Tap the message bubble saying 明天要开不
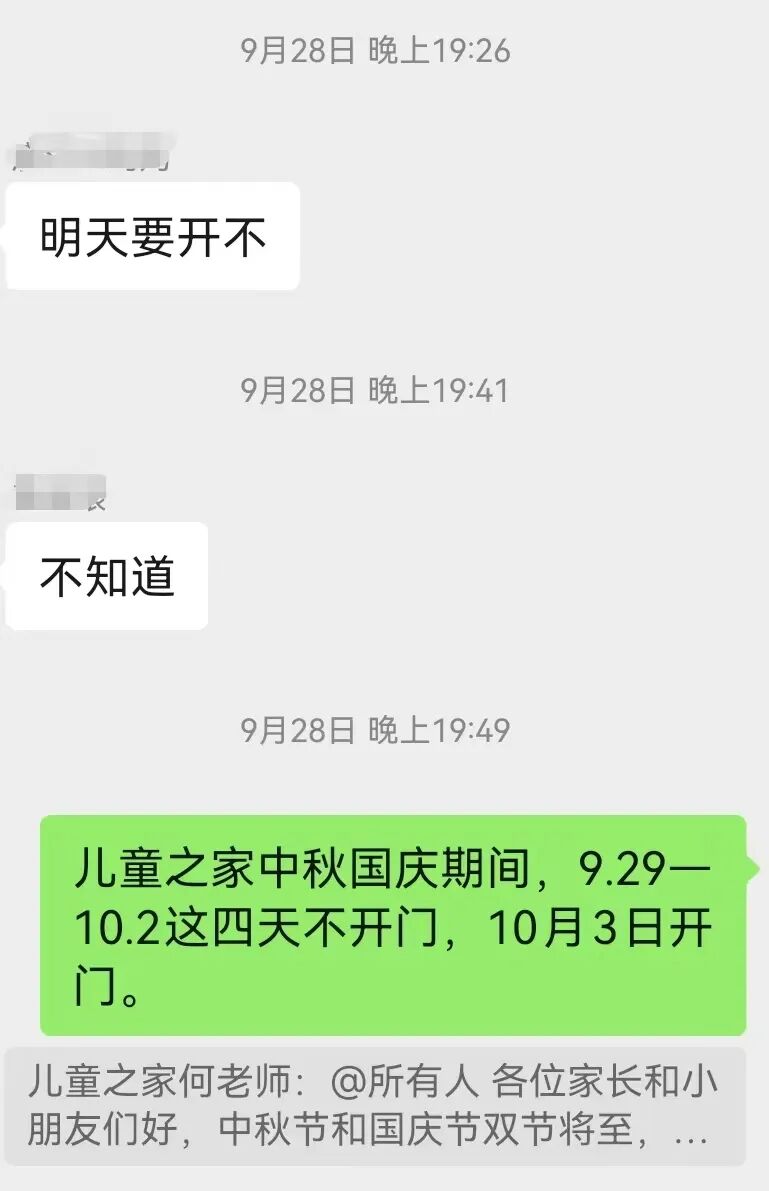The height and width of the screenshot is (1191, 769). [x=155, y=235]
